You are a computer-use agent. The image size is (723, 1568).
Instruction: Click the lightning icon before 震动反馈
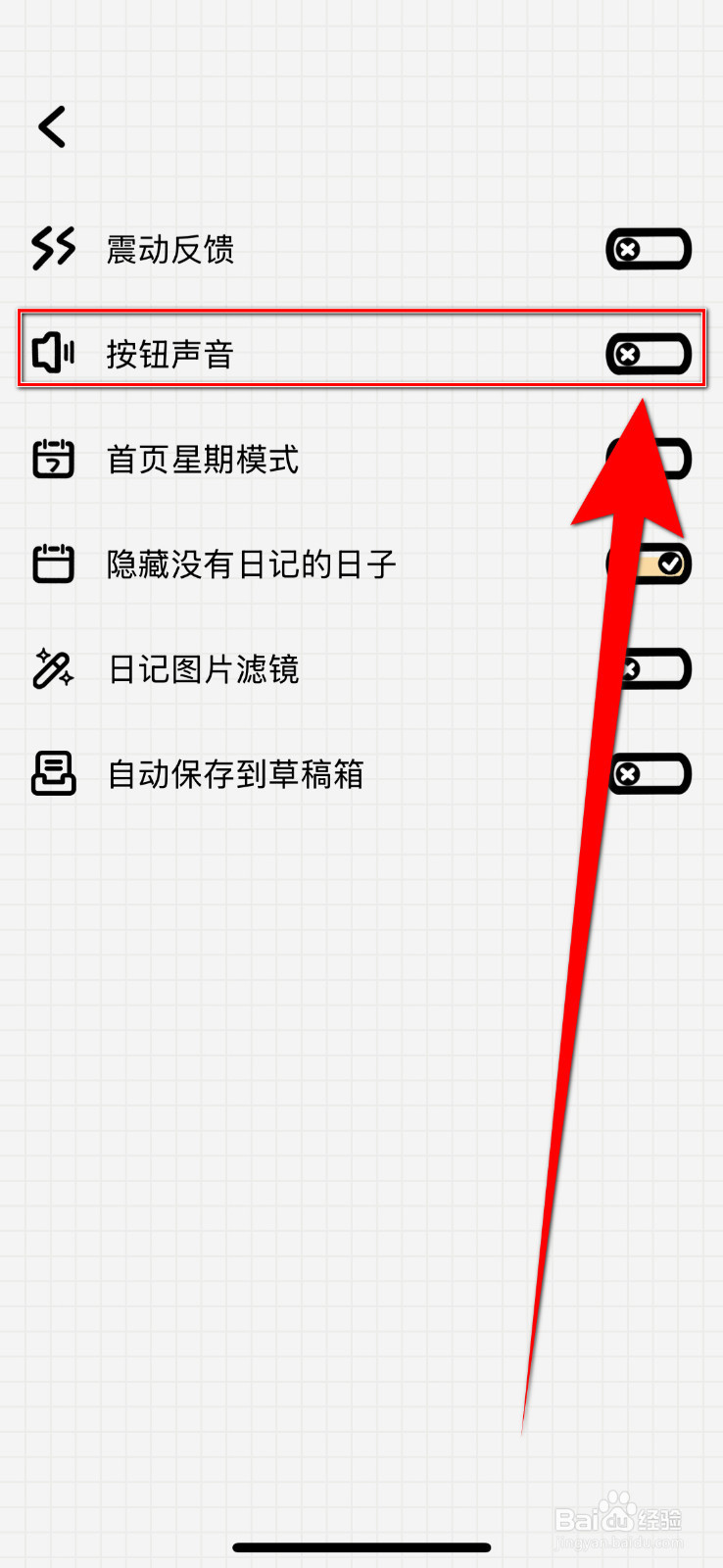click(54, 248)
